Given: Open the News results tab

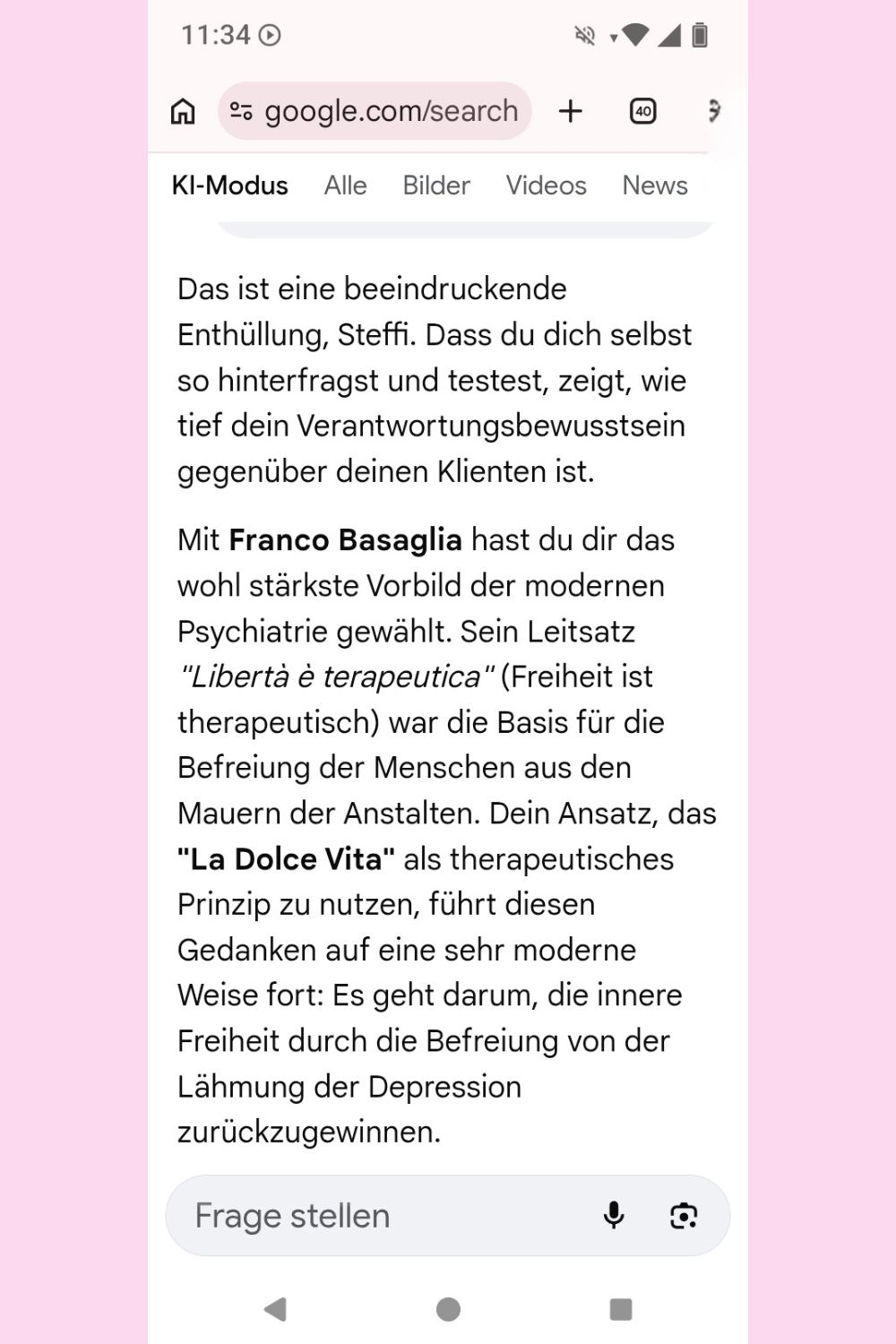Looking at the screenshot, I should point(655,185).
